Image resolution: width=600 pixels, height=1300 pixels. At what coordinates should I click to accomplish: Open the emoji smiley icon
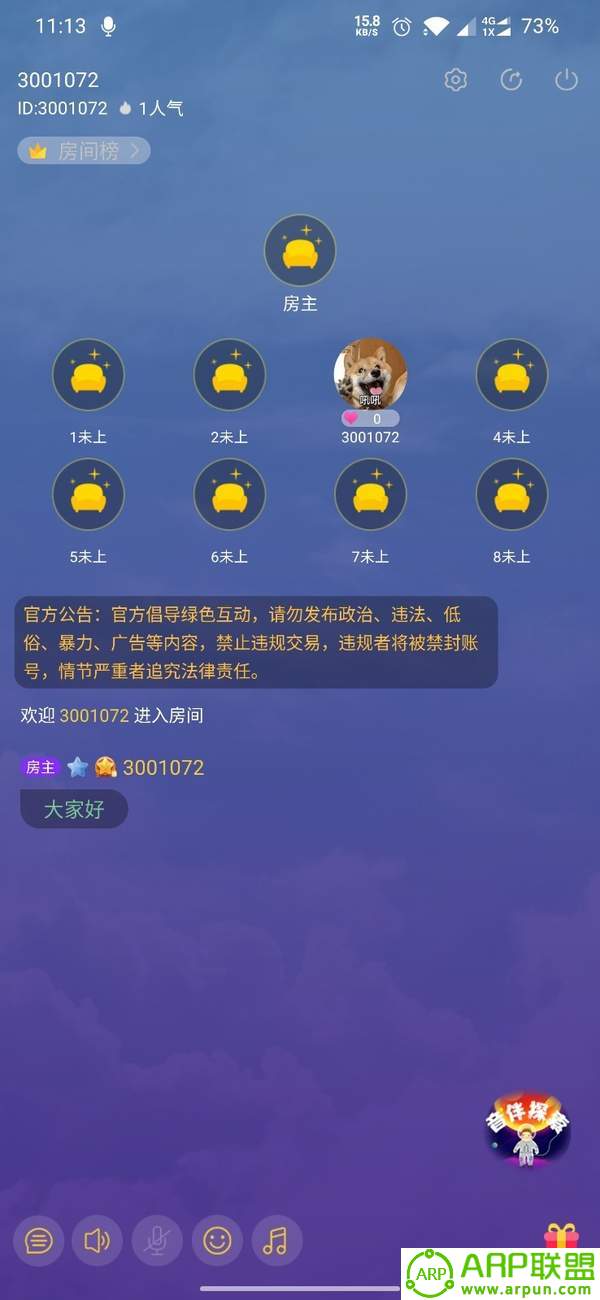(x=217, y=1241)
